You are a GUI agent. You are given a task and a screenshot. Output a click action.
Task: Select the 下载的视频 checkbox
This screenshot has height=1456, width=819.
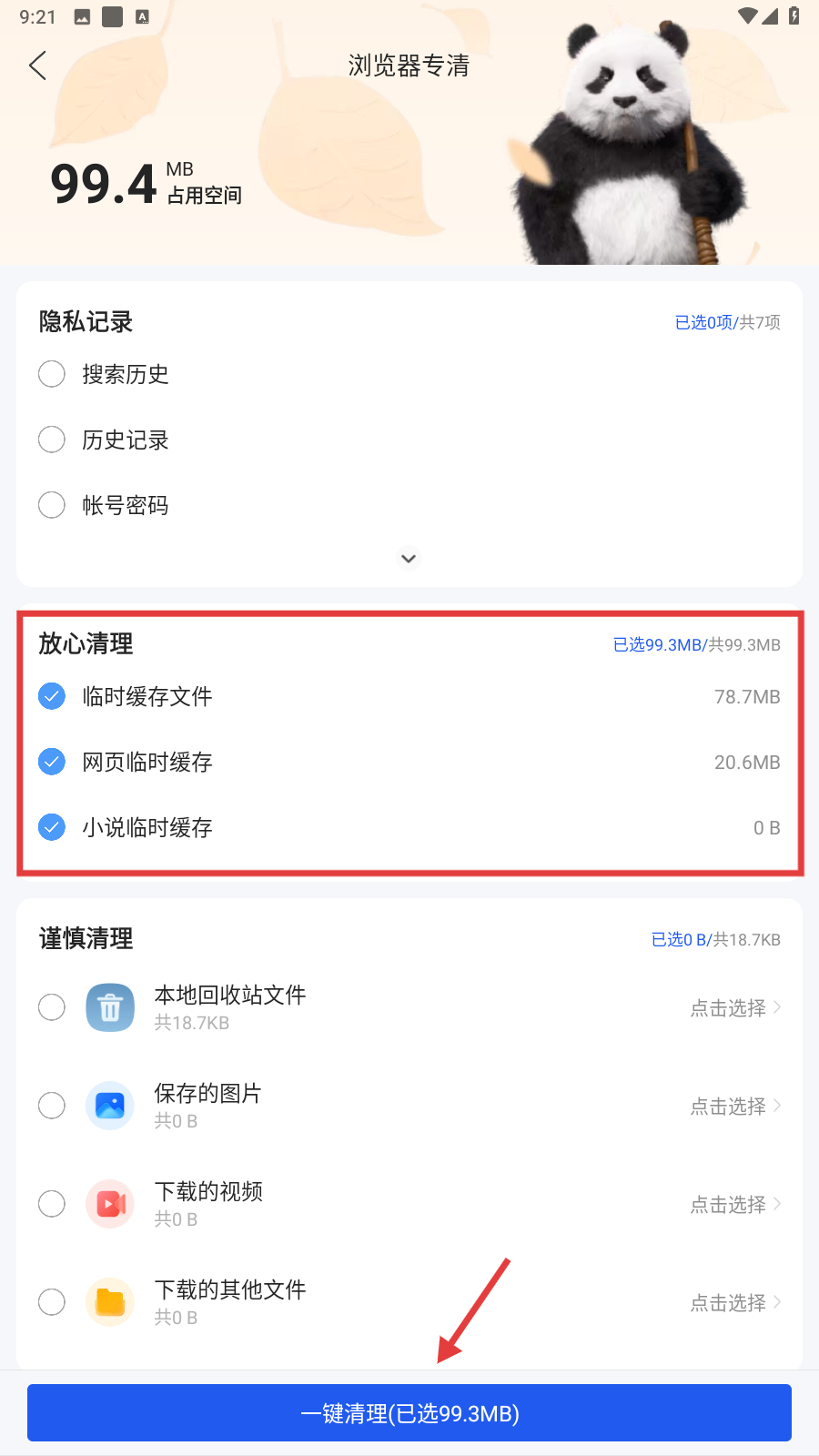pyautogui.click(x=52, y=1204)
